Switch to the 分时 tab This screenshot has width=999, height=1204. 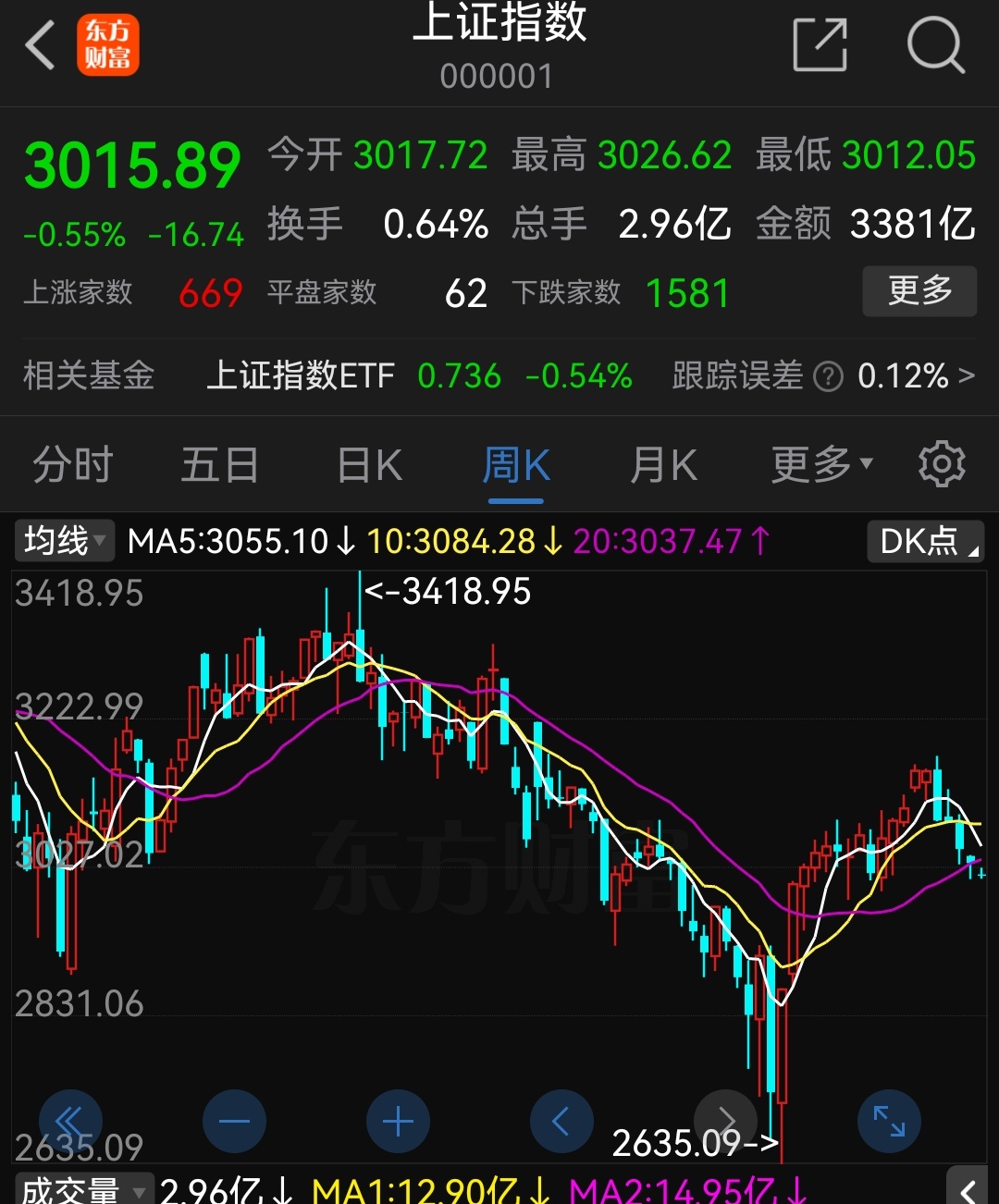[72, 464]
